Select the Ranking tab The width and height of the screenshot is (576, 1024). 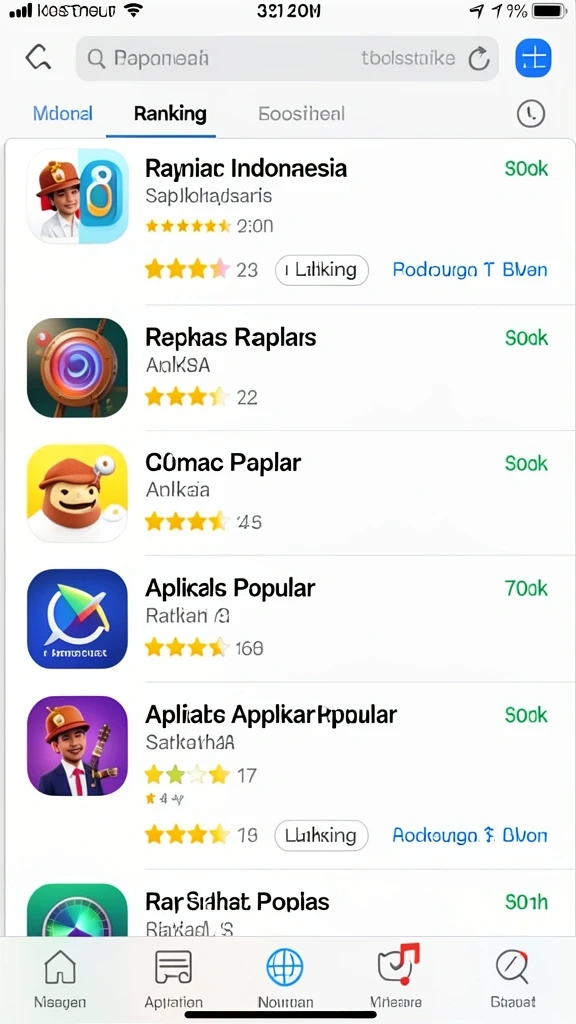(170, 114)
